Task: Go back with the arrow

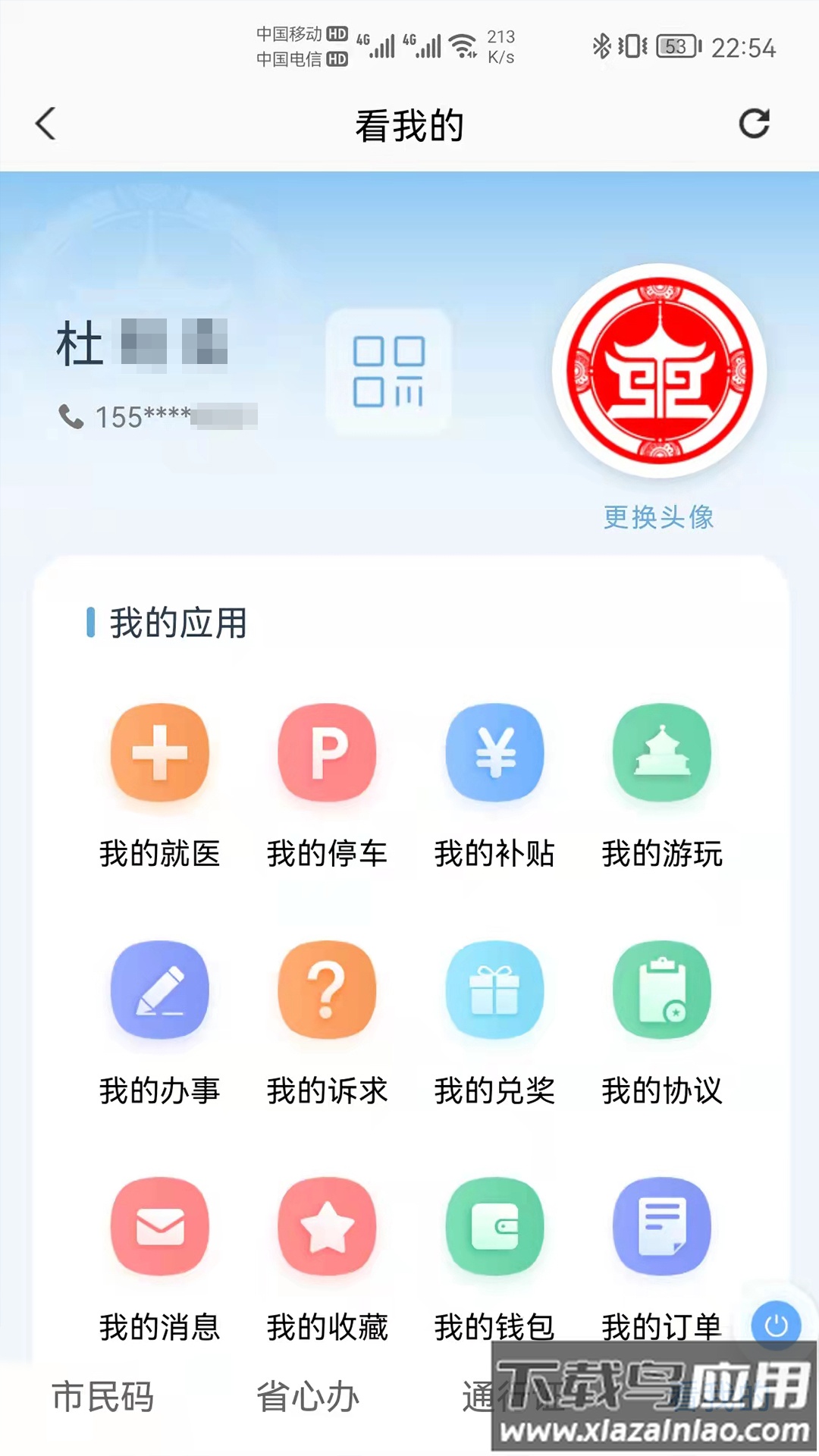Action: coord(45,124)
